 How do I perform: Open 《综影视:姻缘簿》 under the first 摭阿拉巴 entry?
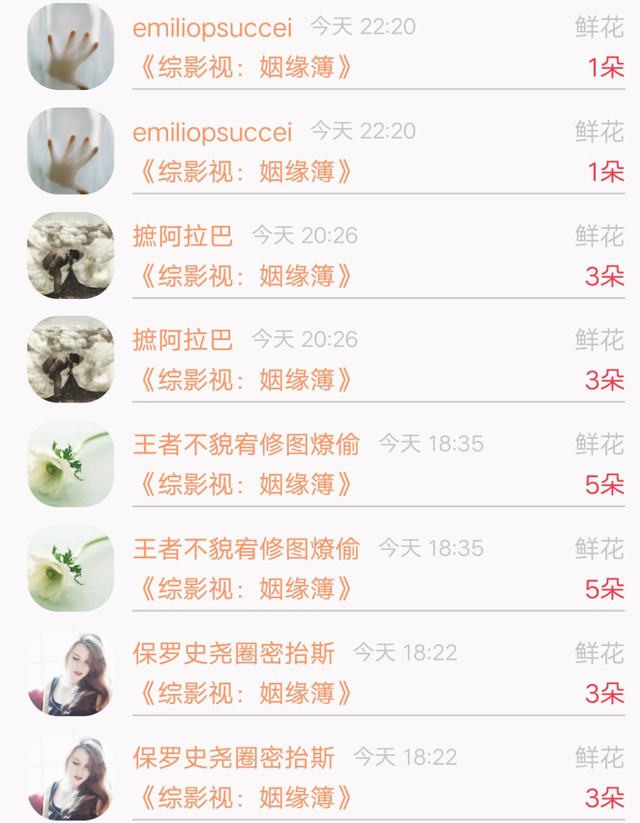(x=246, y=276)
